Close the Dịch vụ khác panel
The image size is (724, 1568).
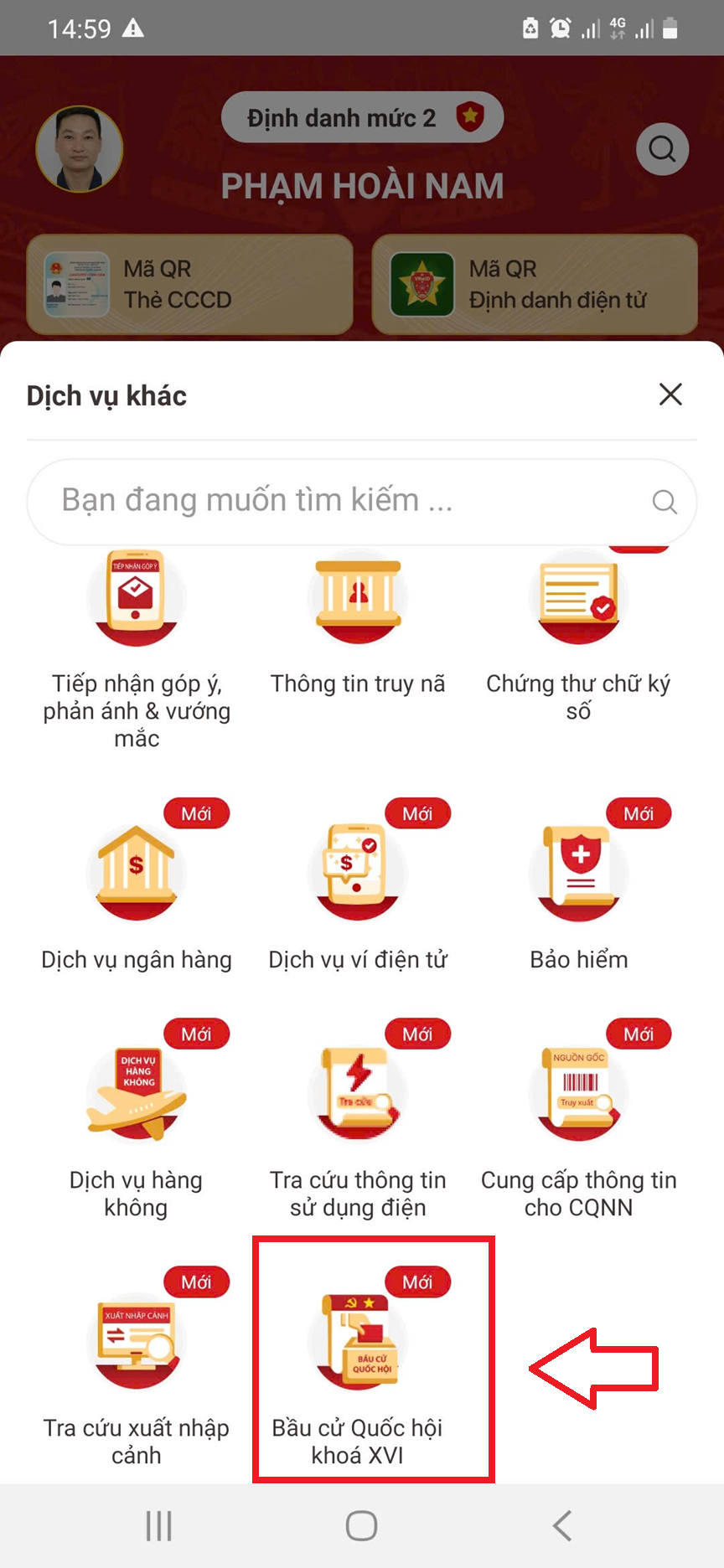pos(670,395)
